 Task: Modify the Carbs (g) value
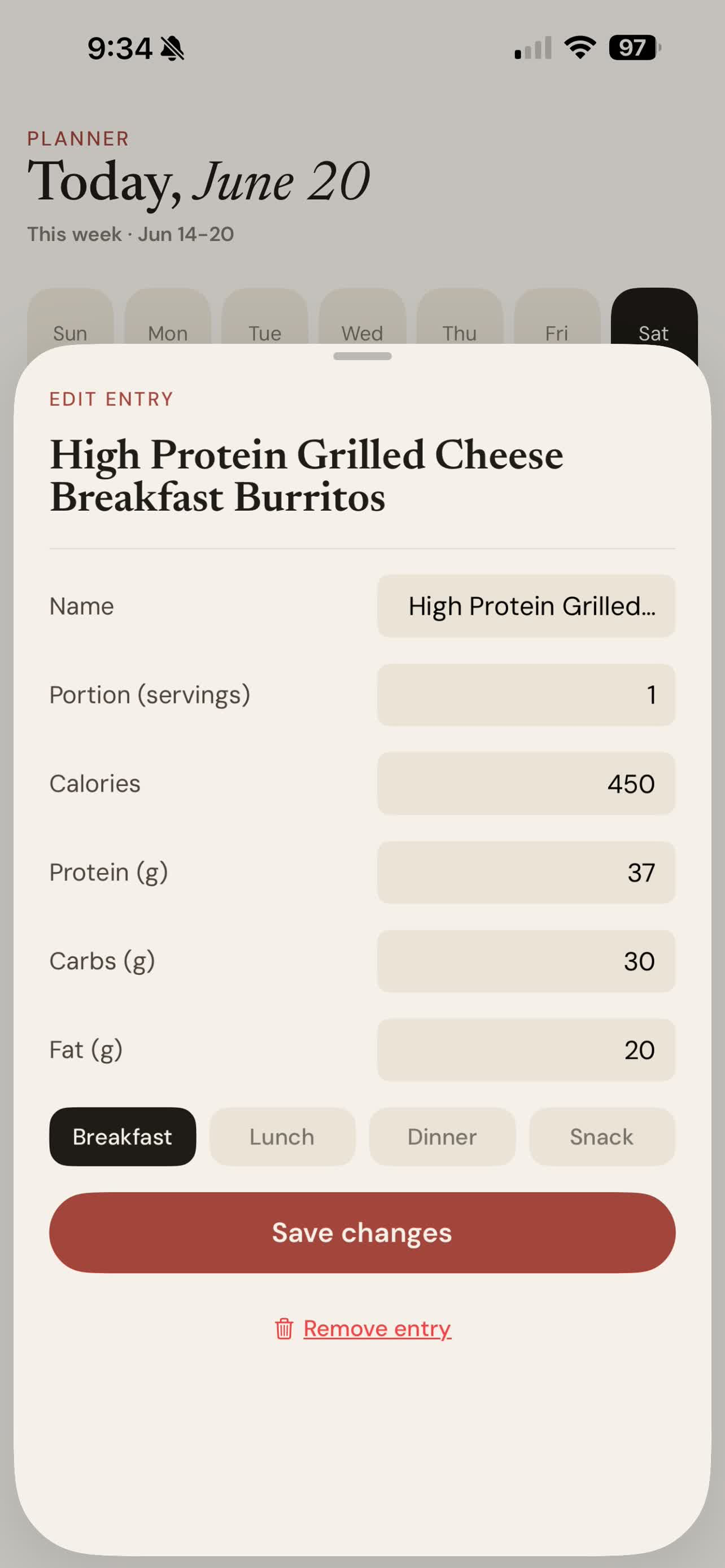pos(526,961)
